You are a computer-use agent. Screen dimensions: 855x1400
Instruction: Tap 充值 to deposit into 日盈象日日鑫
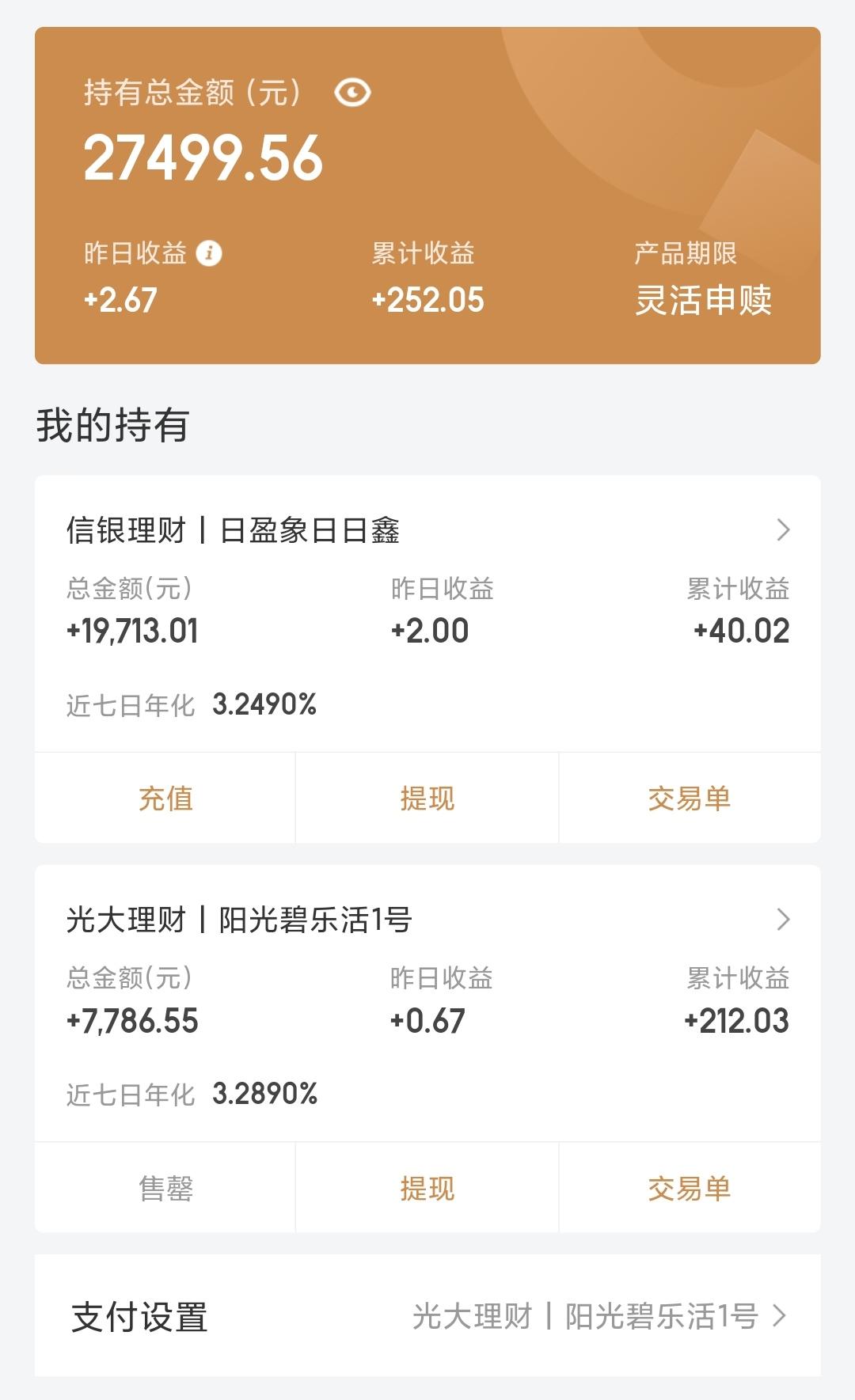click(x=165, y=799)
